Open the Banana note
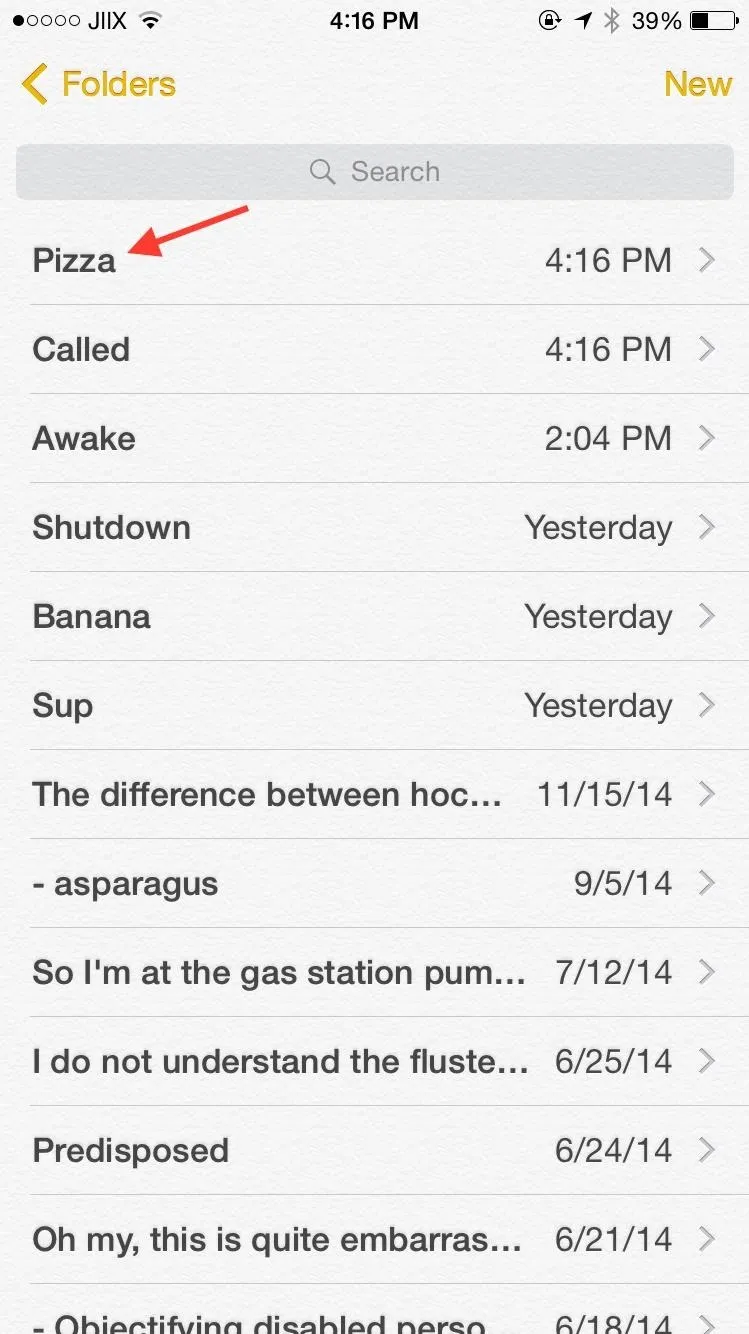749x1334 pixels. [374, 616]
